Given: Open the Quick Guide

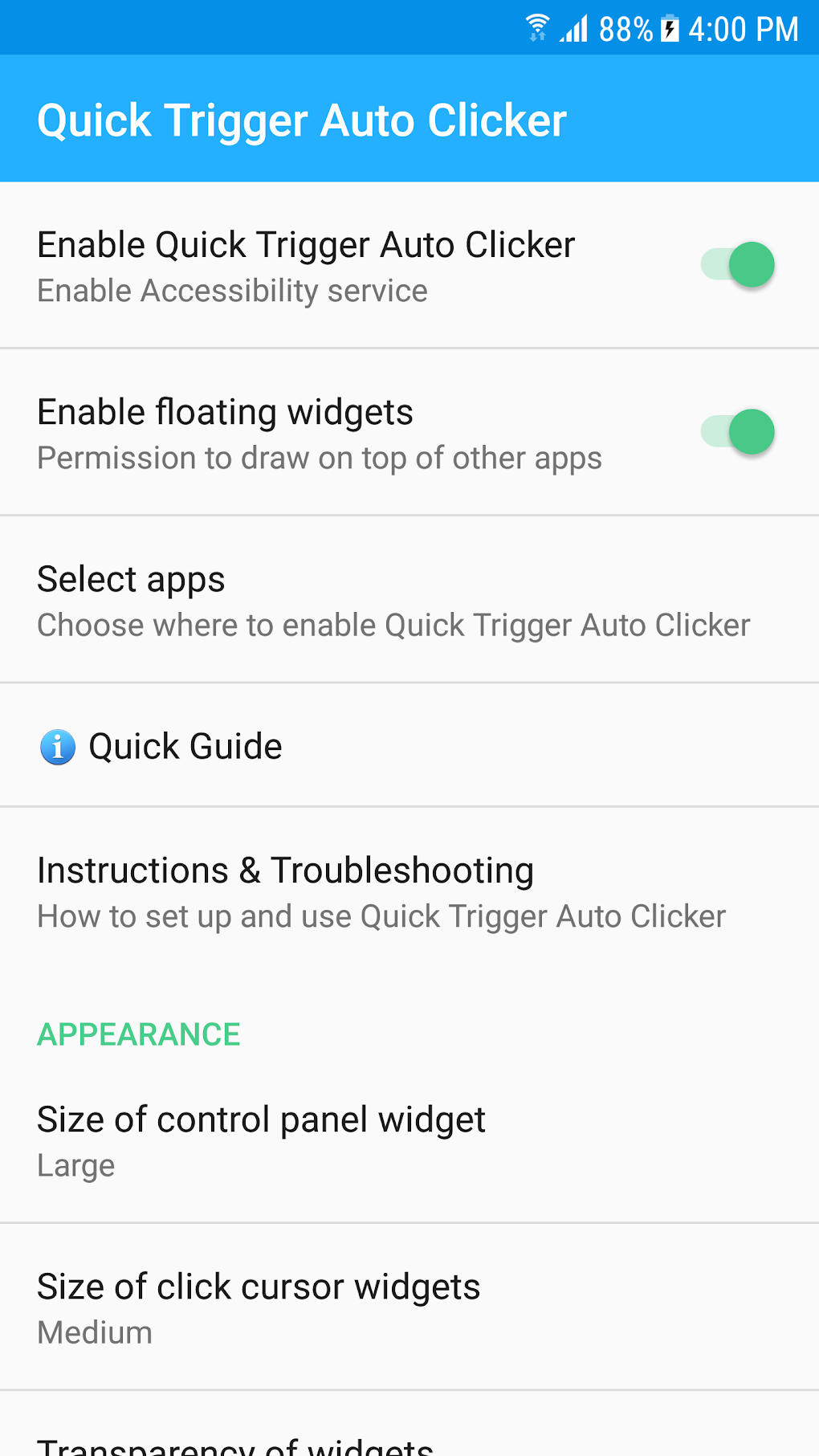Looking at the screenshot, I should click(185, 747).
